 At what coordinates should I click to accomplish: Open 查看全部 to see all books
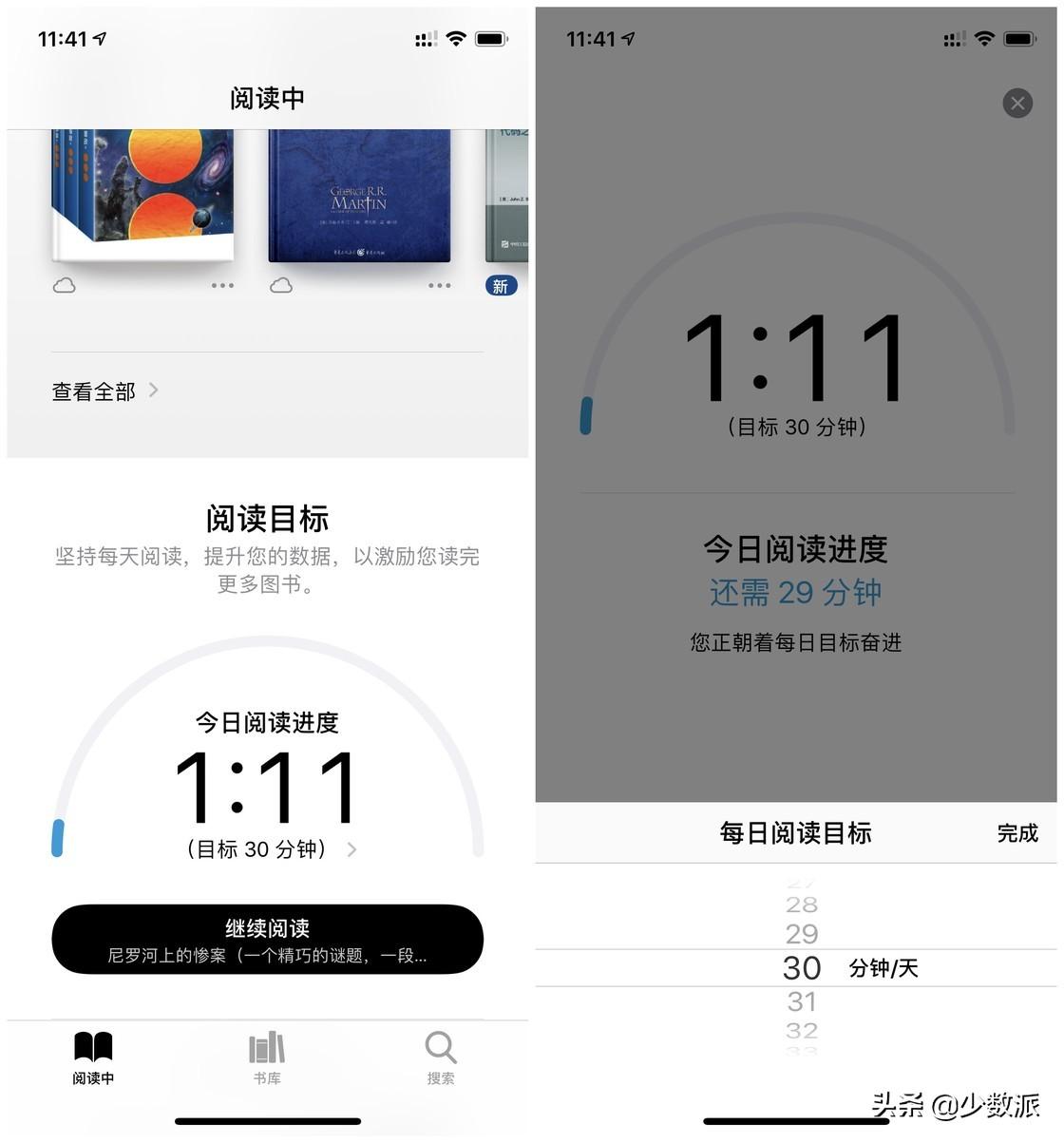tap(104, 391)
